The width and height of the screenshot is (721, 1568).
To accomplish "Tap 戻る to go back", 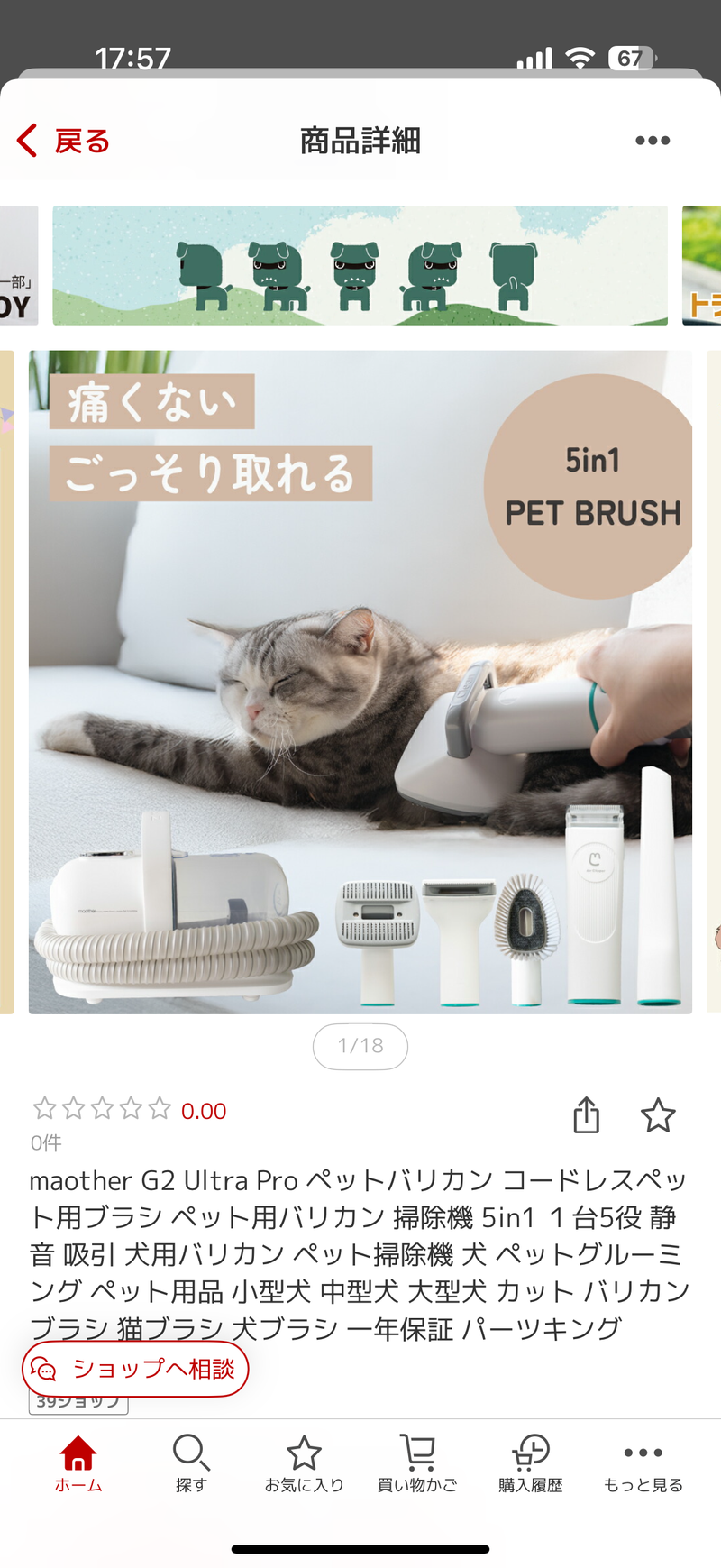I will pos(63,141).
